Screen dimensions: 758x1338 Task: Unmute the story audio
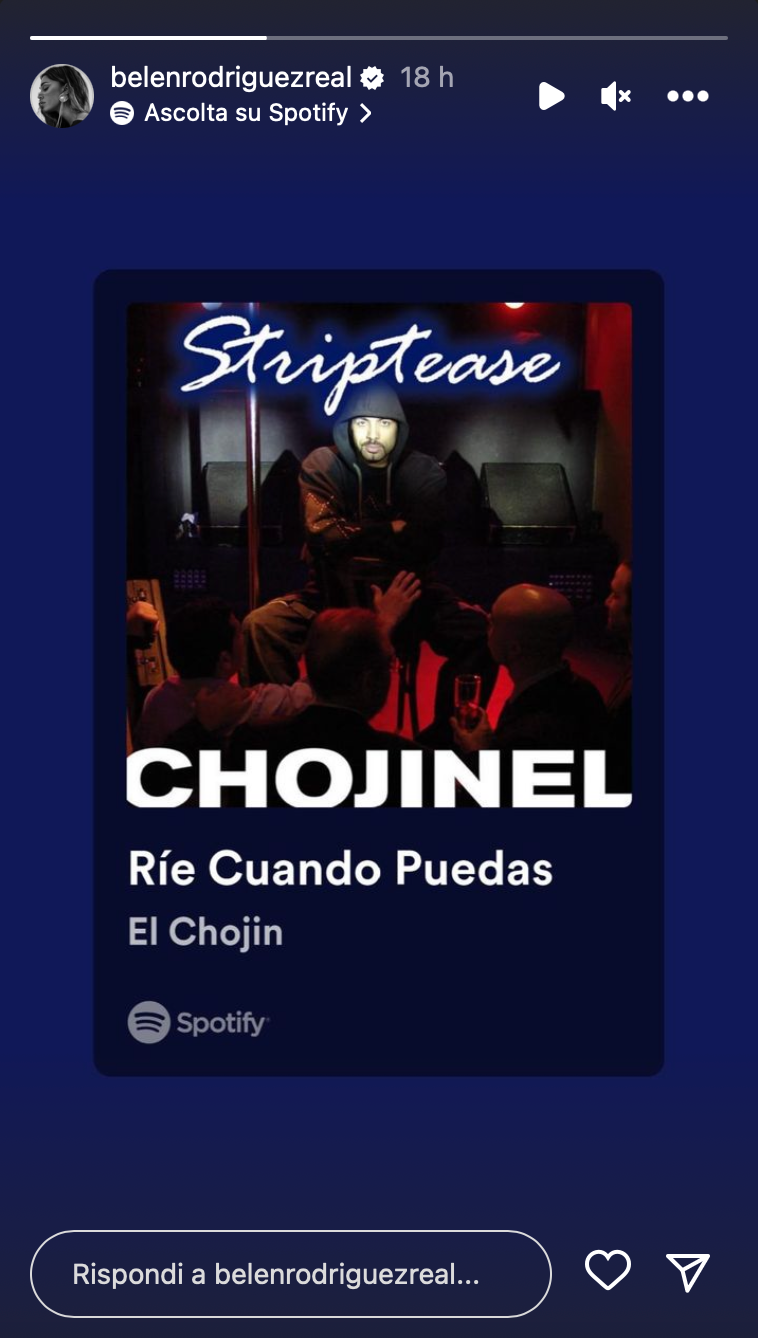tap(615, 96)
